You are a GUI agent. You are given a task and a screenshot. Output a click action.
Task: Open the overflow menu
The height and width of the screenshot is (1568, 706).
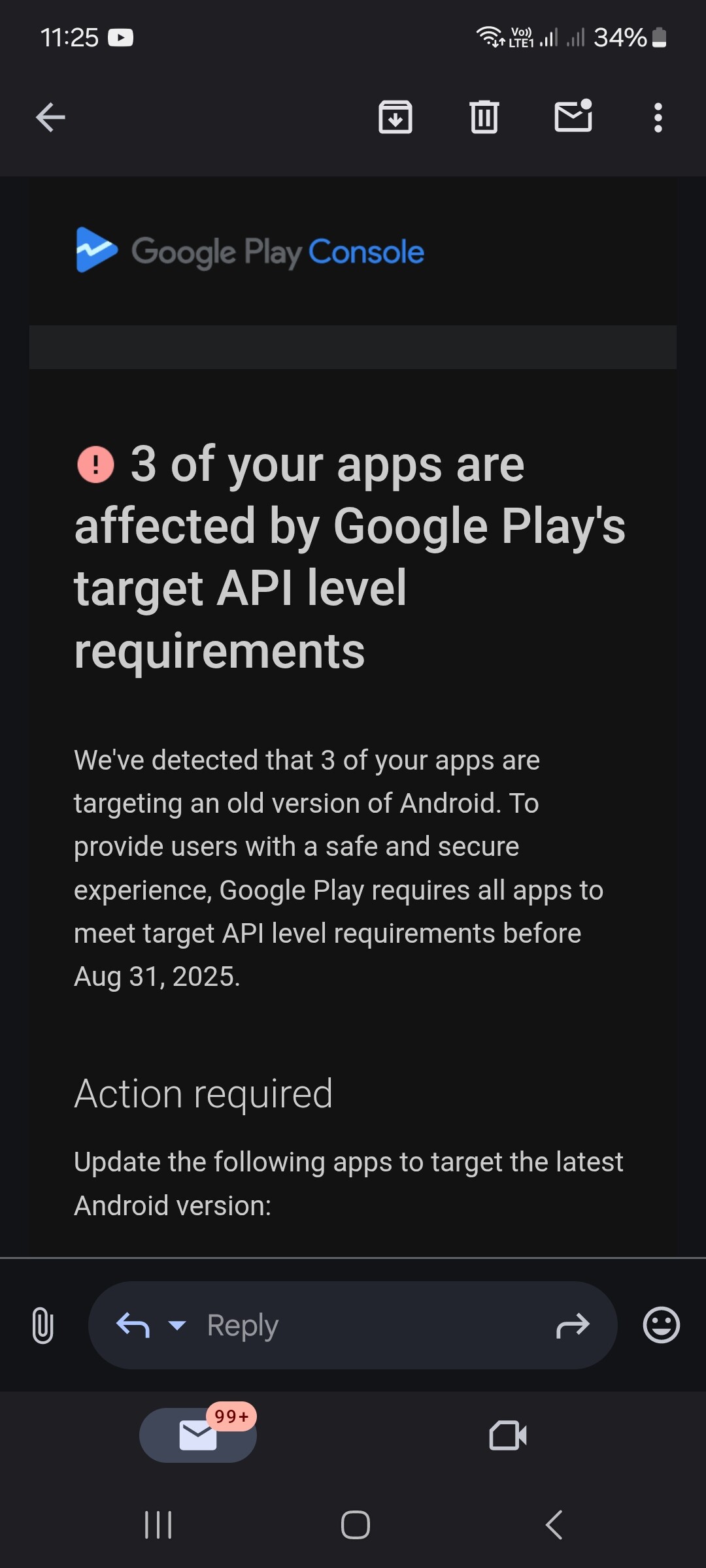point(658,118)
